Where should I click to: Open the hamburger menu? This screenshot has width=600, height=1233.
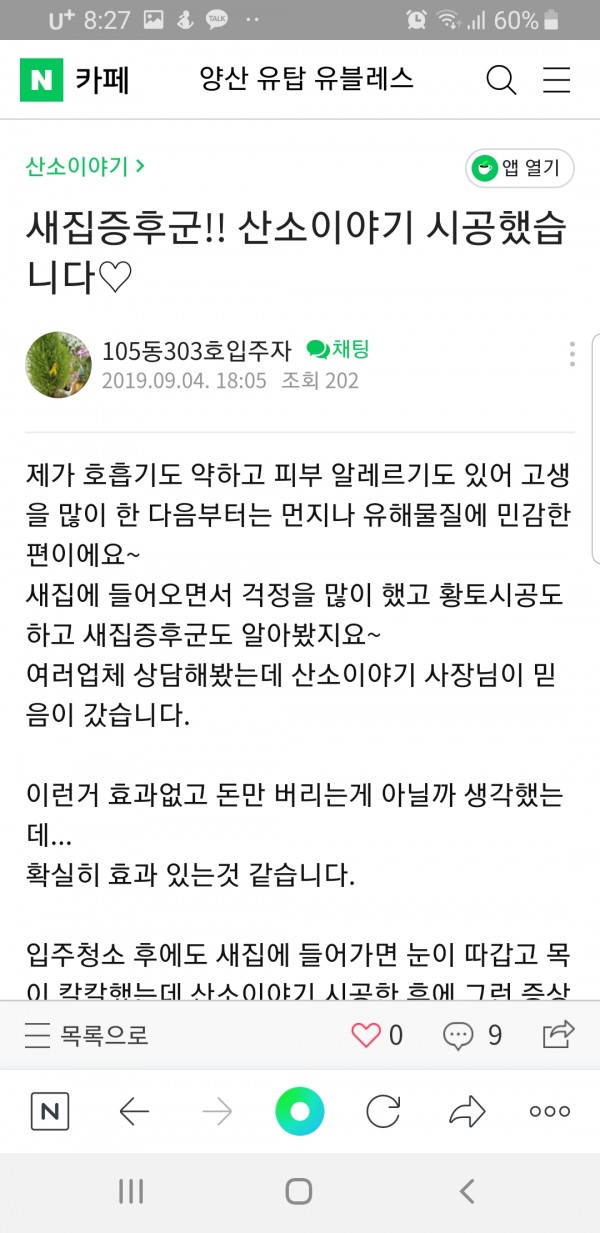click(556, 80)
